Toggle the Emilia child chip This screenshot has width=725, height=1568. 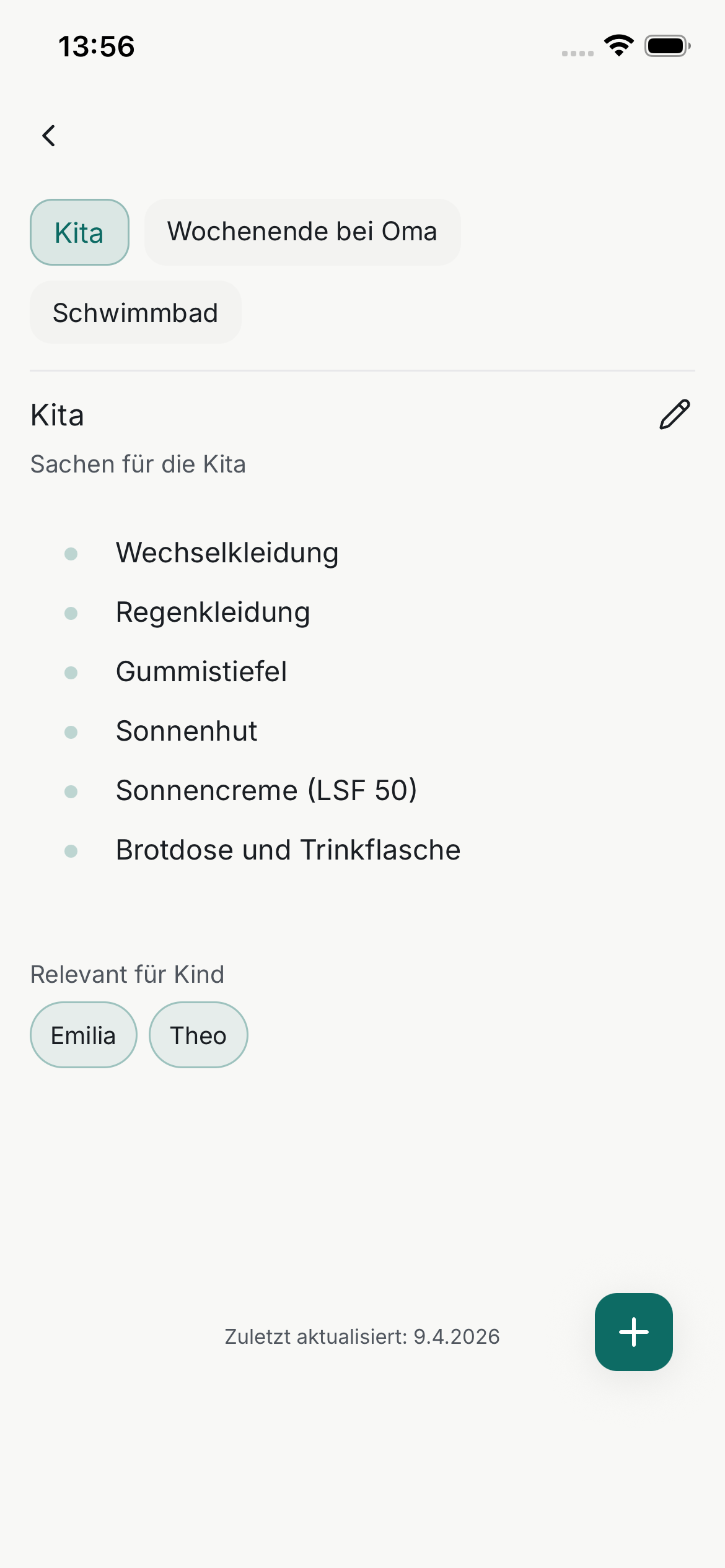point(83,1034)
